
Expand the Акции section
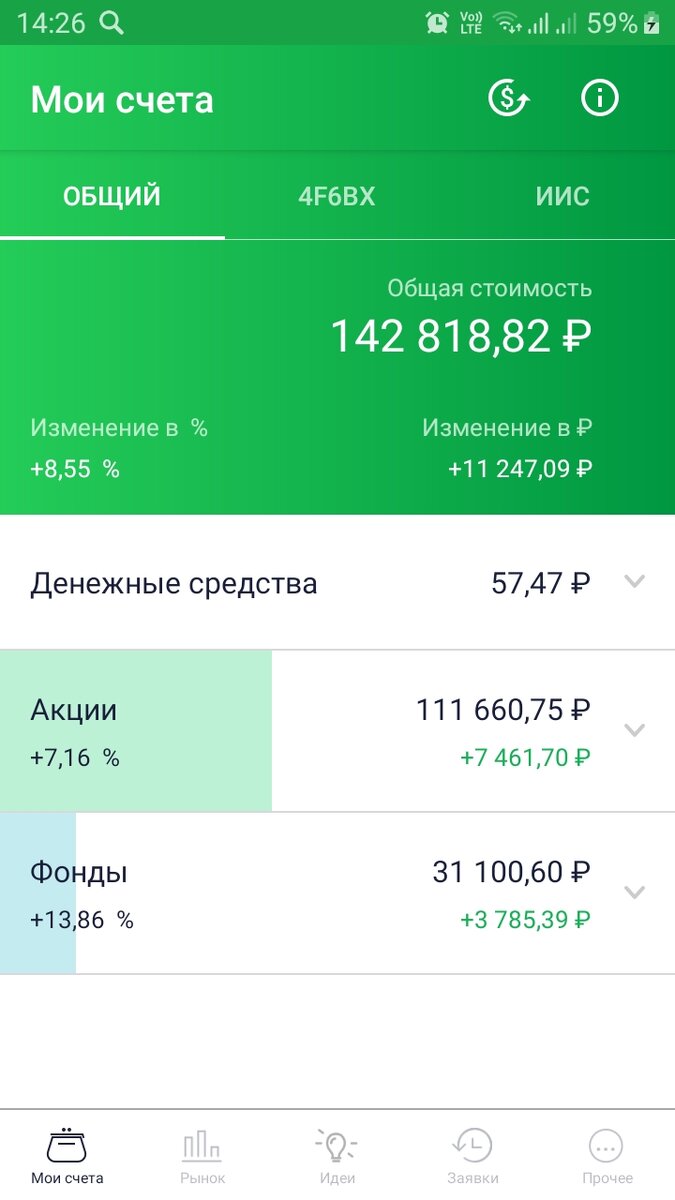click(x=337, y=731)
